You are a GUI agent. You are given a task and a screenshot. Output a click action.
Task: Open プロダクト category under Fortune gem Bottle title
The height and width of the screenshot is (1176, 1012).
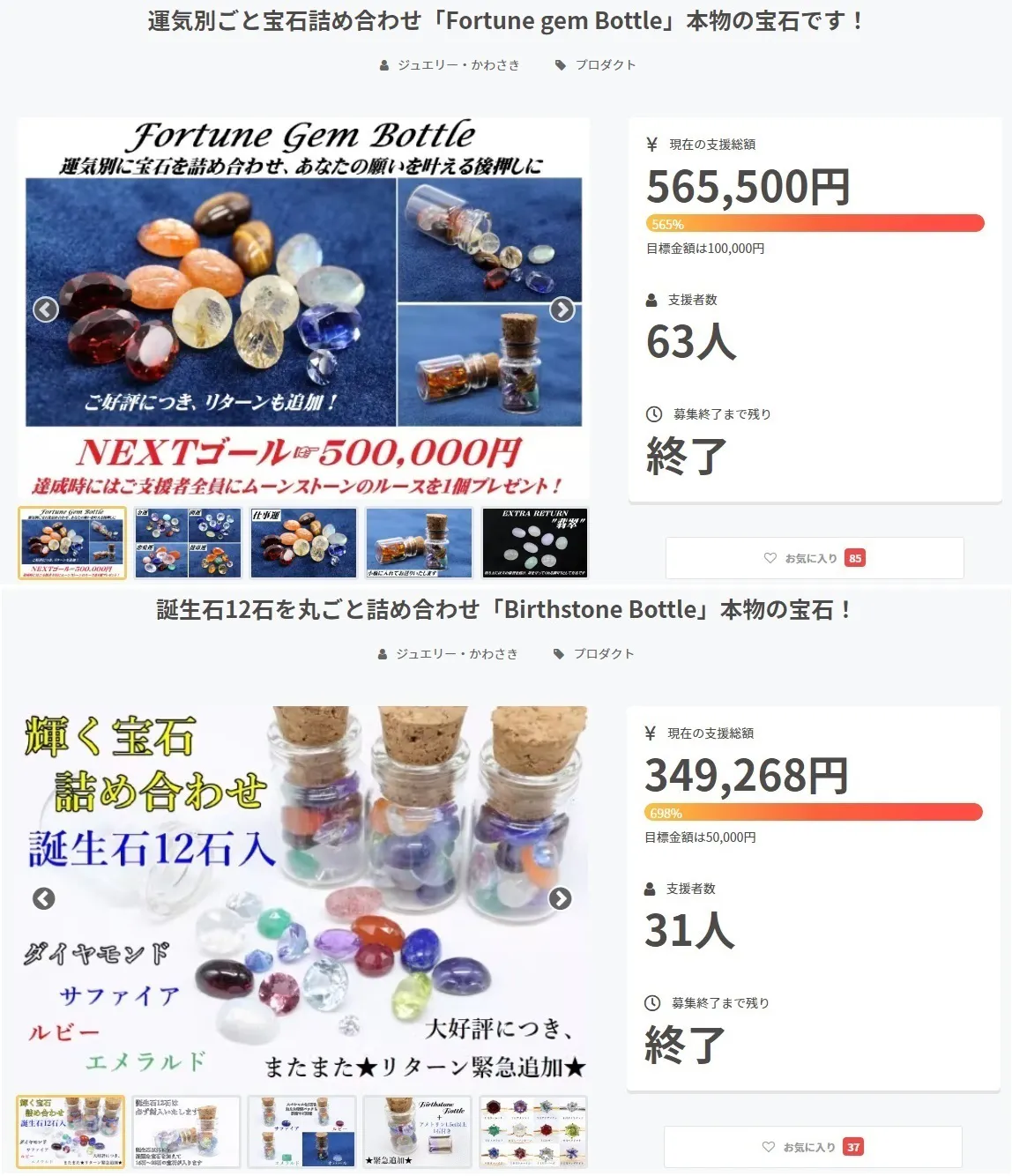click(605, 65)
